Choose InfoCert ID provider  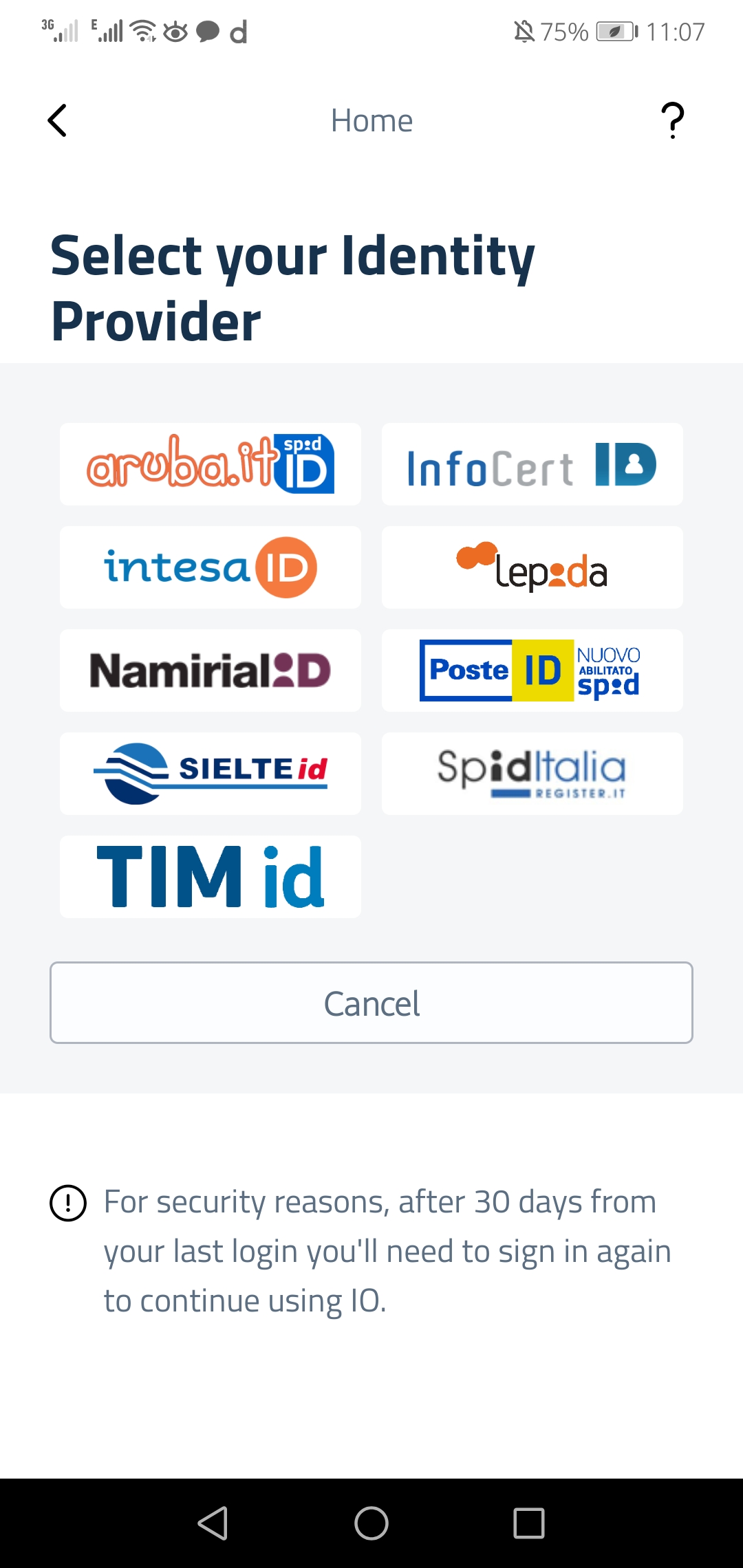(532, 464)
